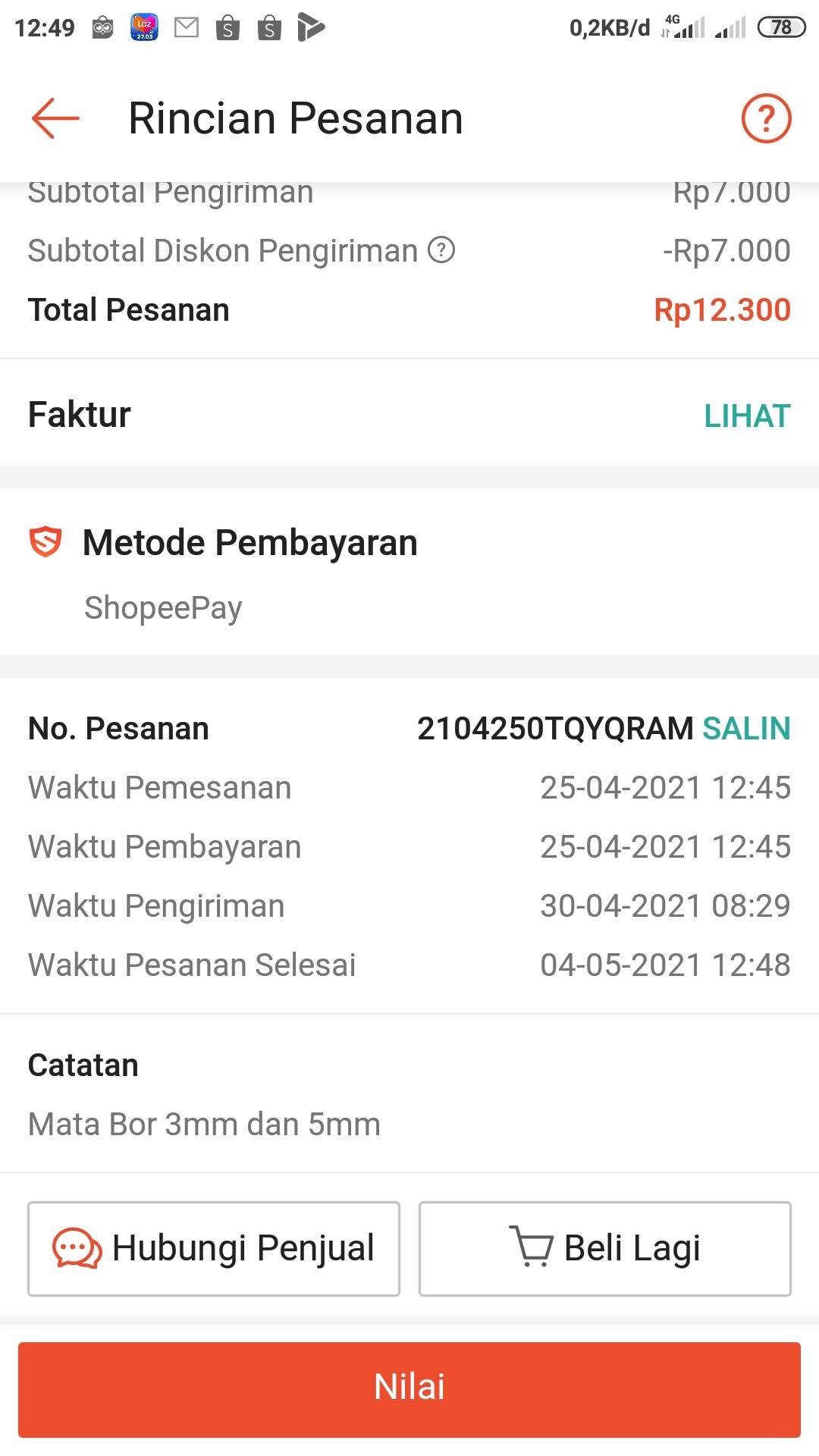Tap SALIN to copy the order number
Image resolution: width=819 pixels, height=1456 pixels.
[x=747, y=729]
